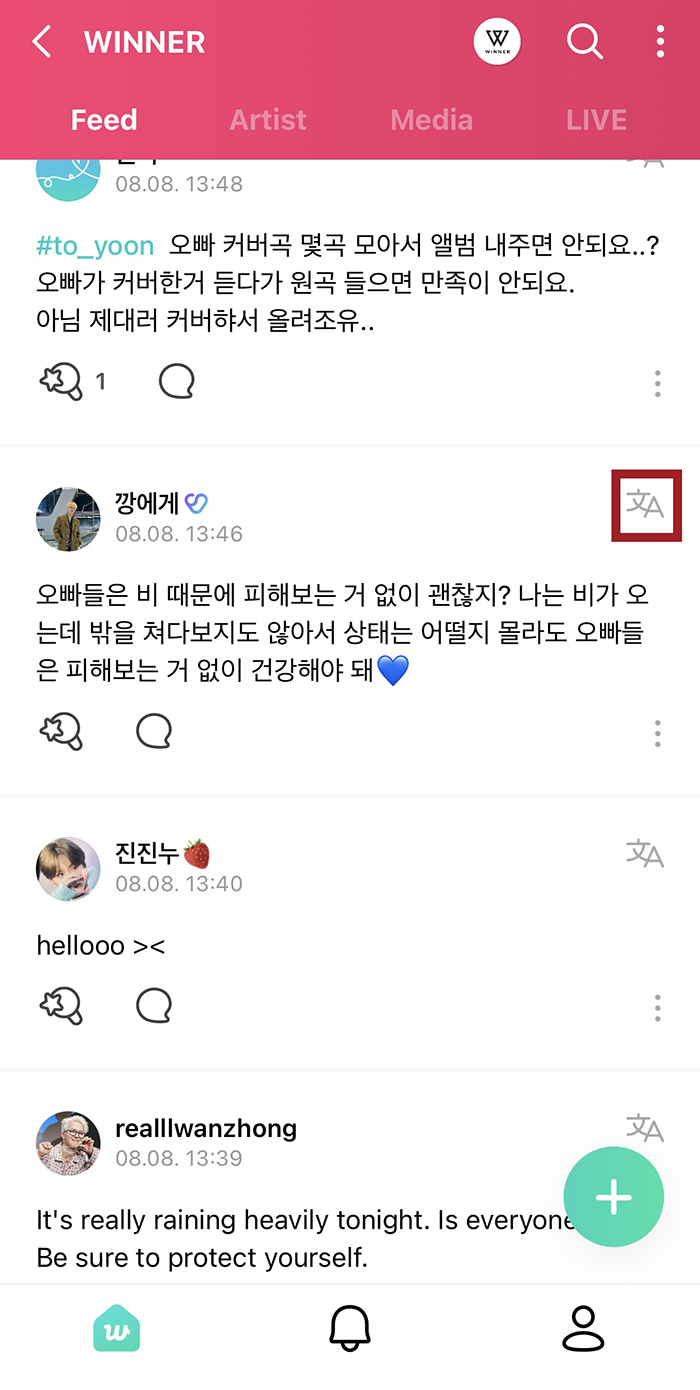Open more options on the hellooo post
The width and height of the screenshot is (700, 1390).
coord(657,1007)
